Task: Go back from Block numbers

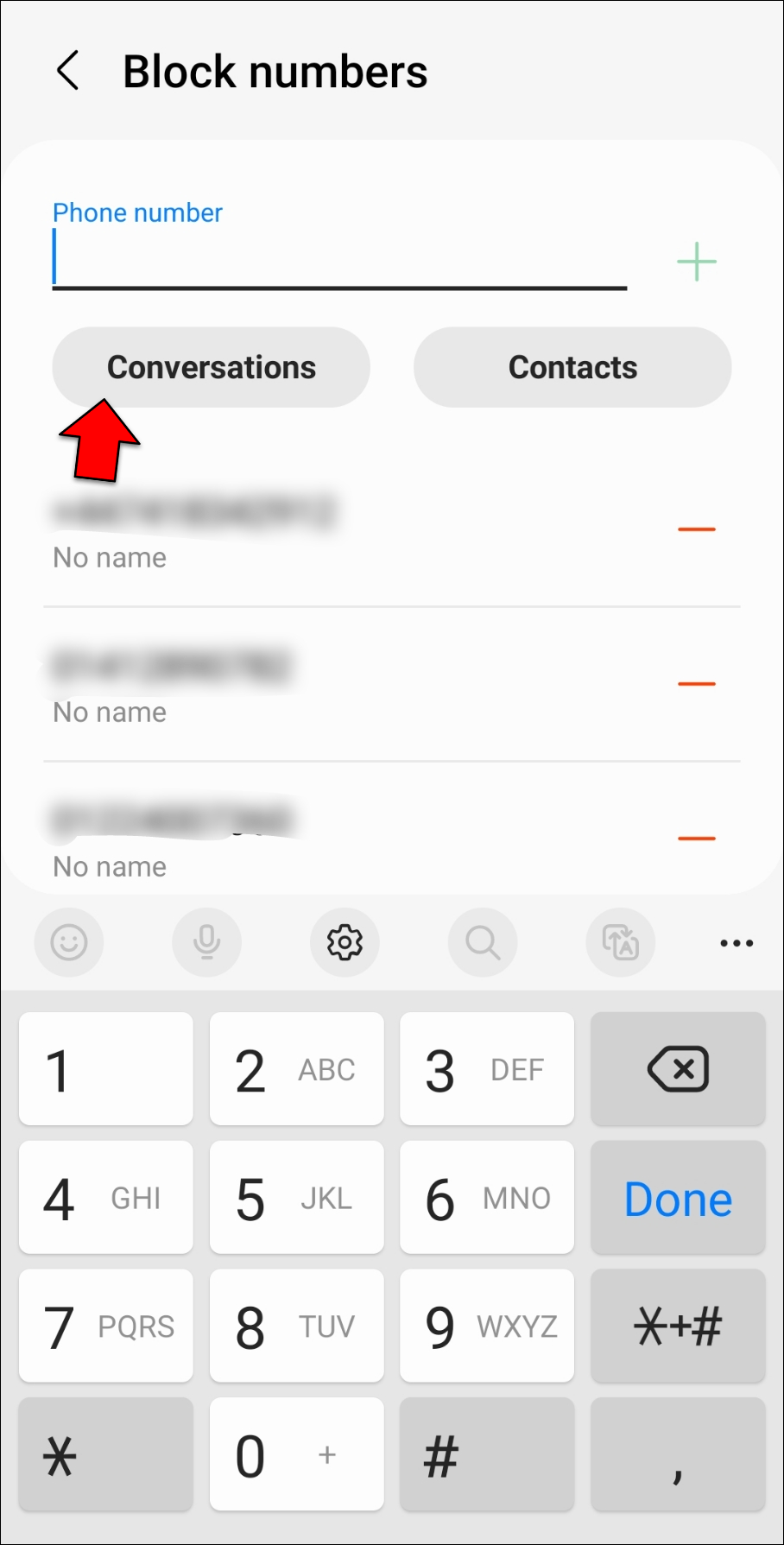Action: click(x=68, y=71)
